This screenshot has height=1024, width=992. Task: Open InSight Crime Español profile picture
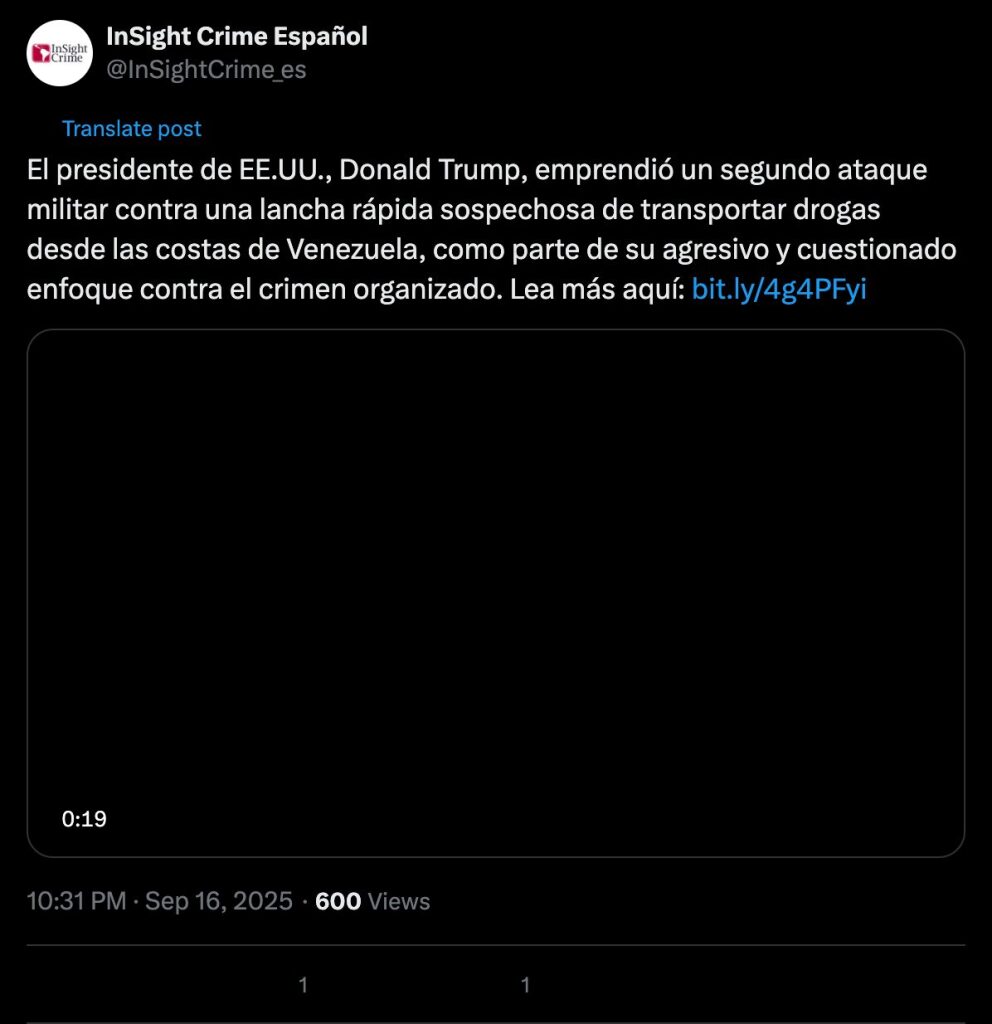pyautogui.click(x=59, y=53)
